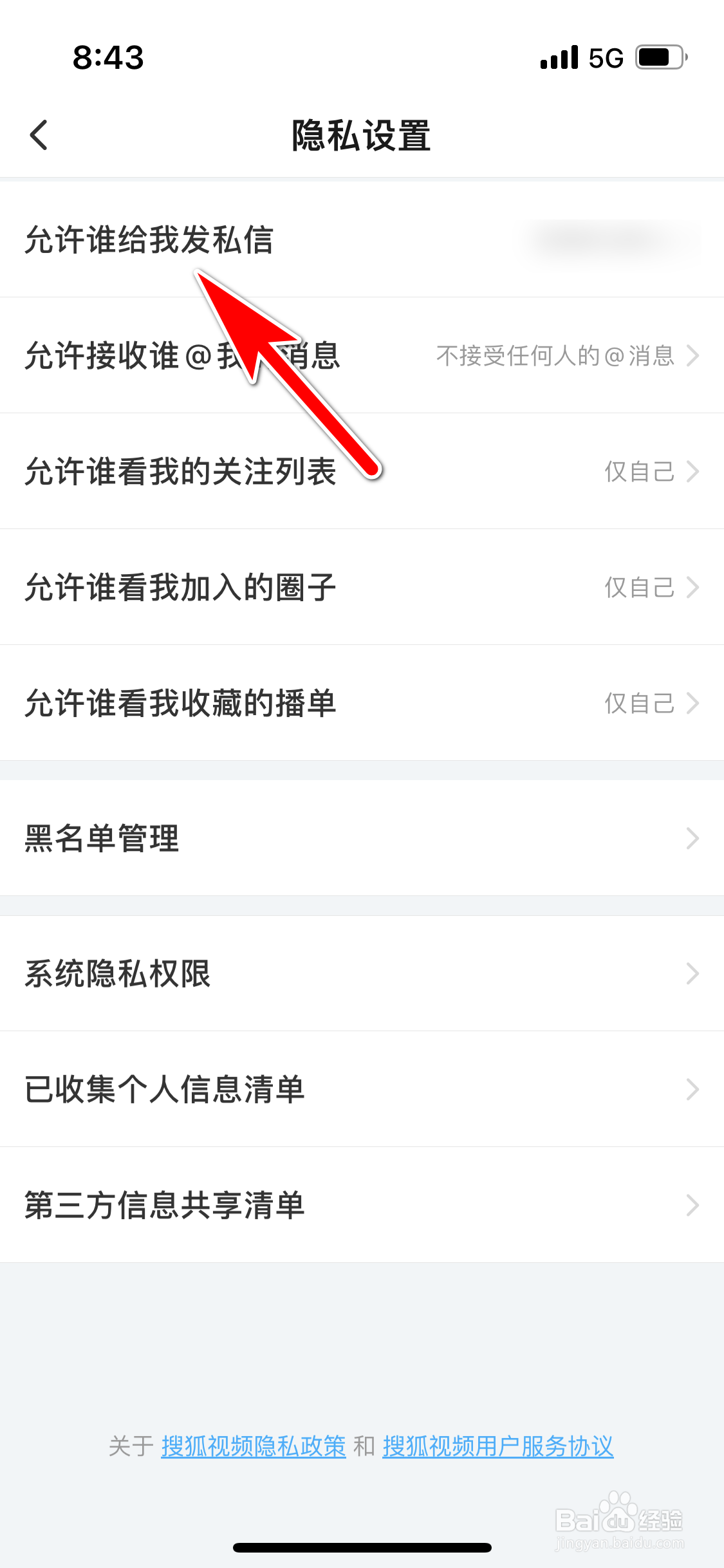Tap the home indicator bar at bottom

tap(362, 1548)
